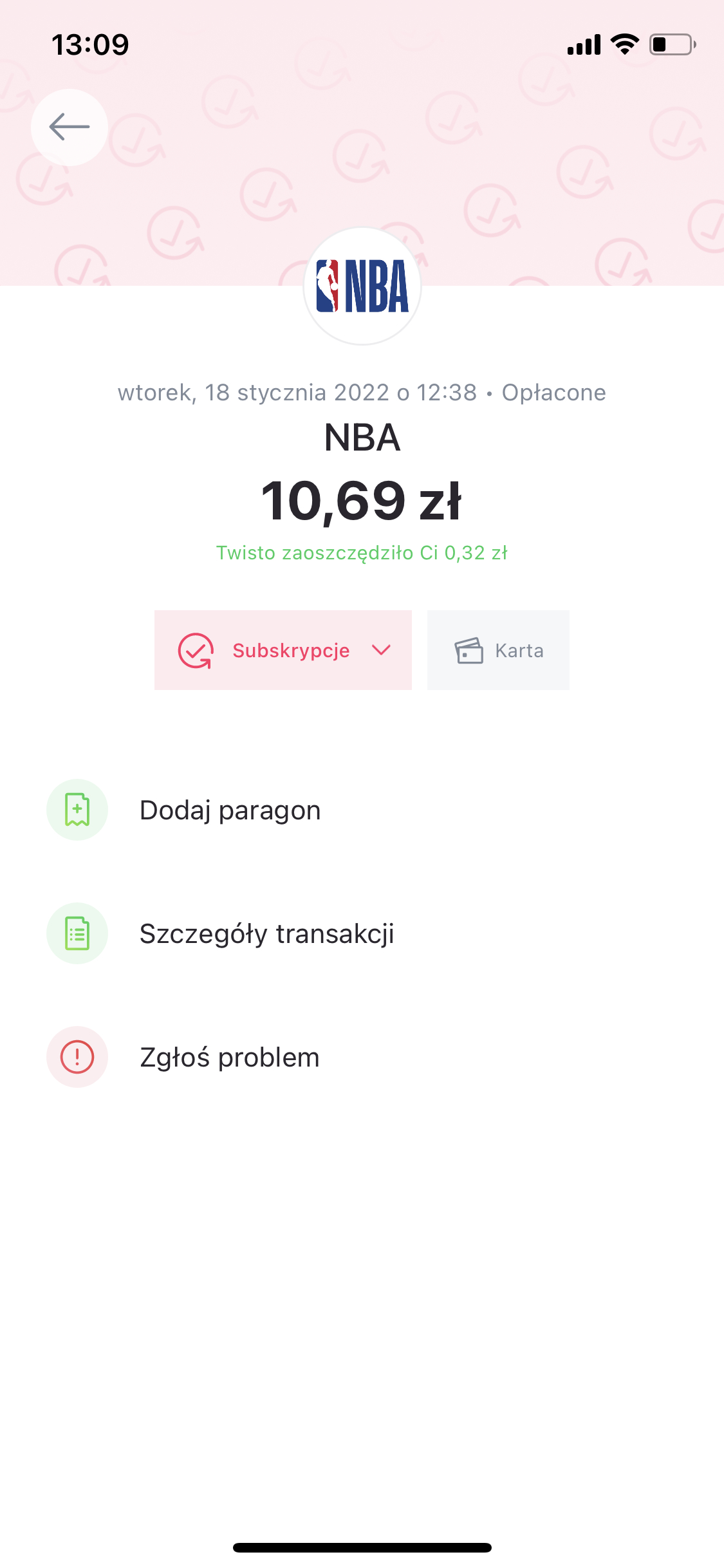View Szczegóły transakcji details

(x=266, y=933)
